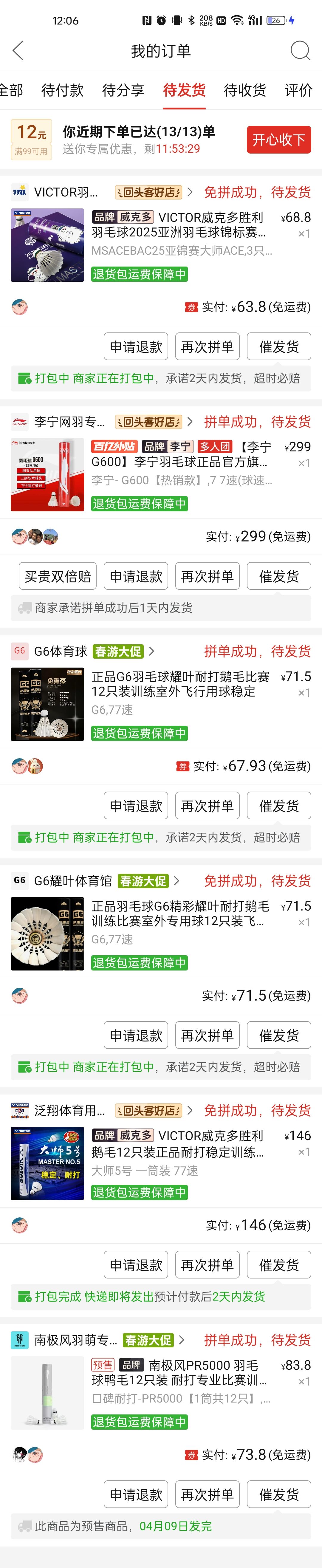Open the VICTOR 大师5号 product thumbnail
This screenshot has height=1568, width=322.
pyautogui.click(x=47, y=1163)
